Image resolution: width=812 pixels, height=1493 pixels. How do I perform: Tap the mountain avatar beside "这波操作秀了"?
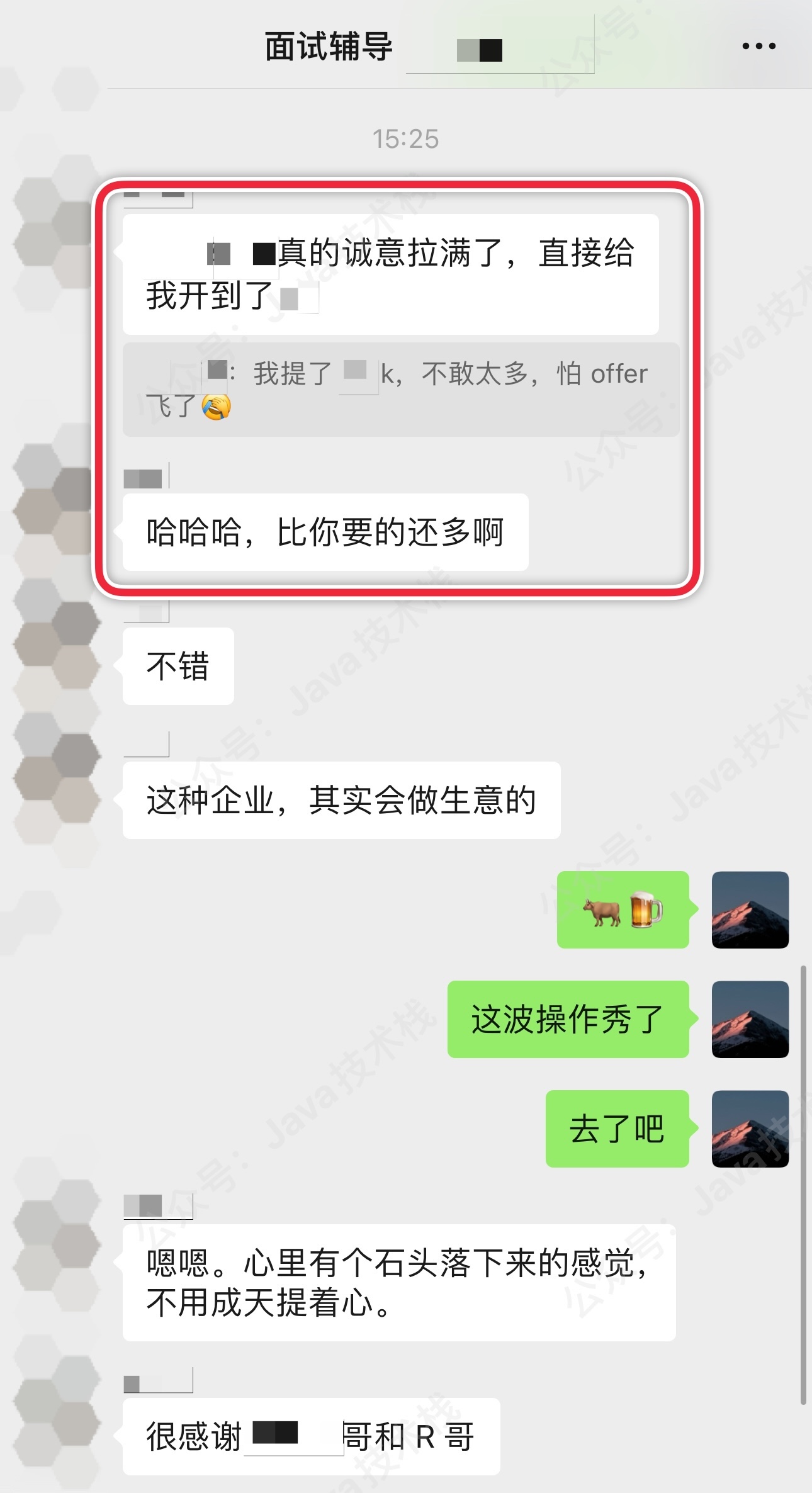point(750,1019)
